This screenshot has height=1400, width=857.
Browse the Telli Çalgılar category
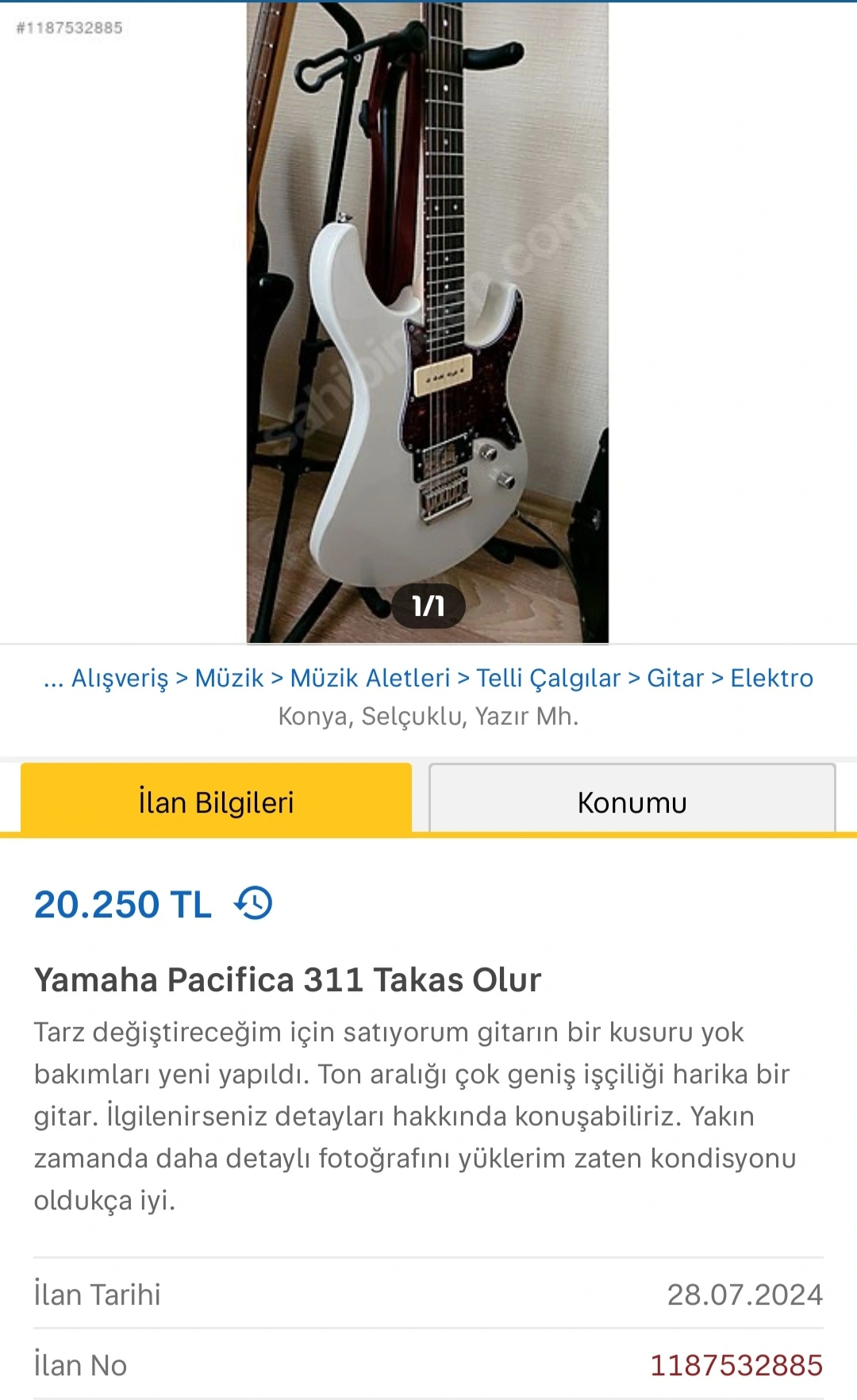point(548,679)
